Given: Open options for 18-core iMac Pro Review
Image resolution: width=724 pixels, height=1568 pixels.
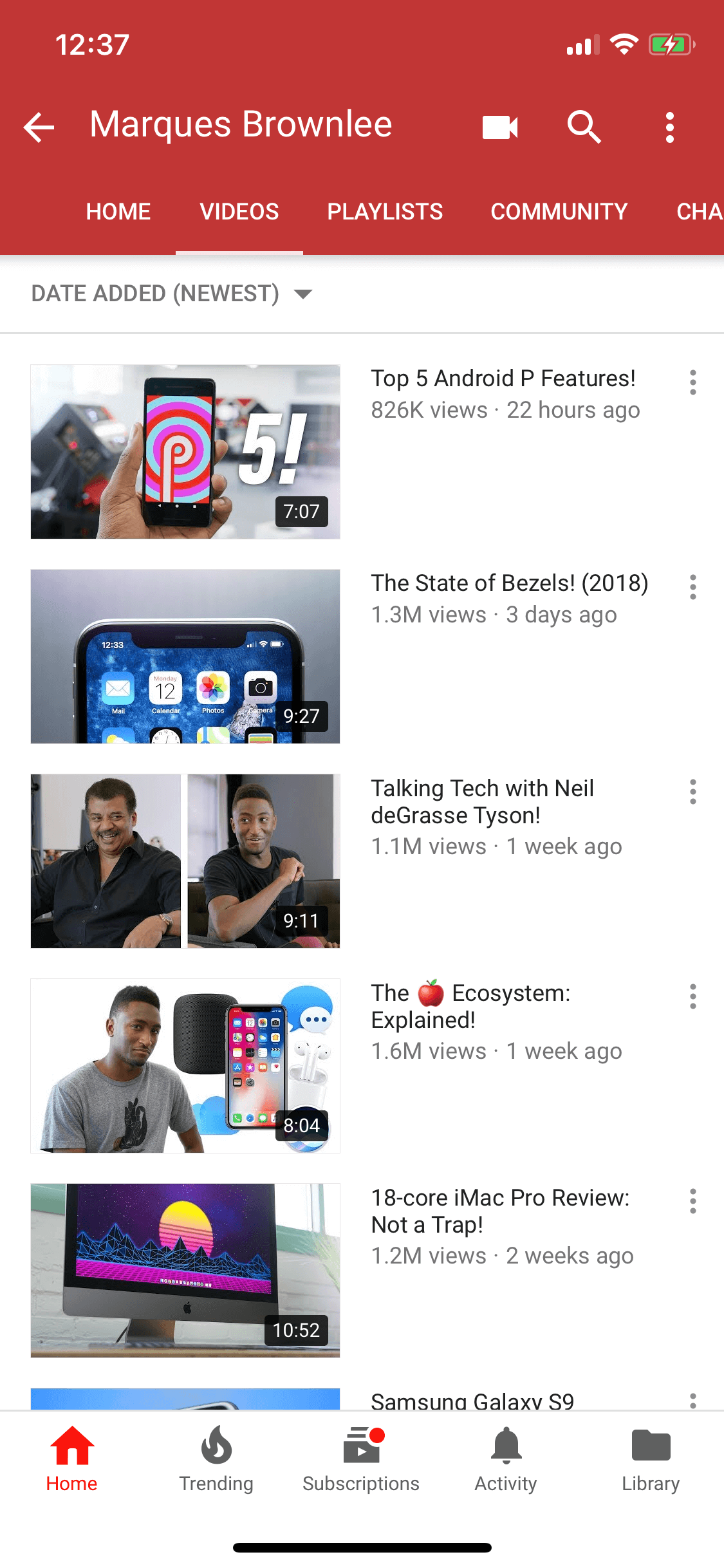Looking at the screenshot, I should pyautogui.click(x=692, y=1201).
